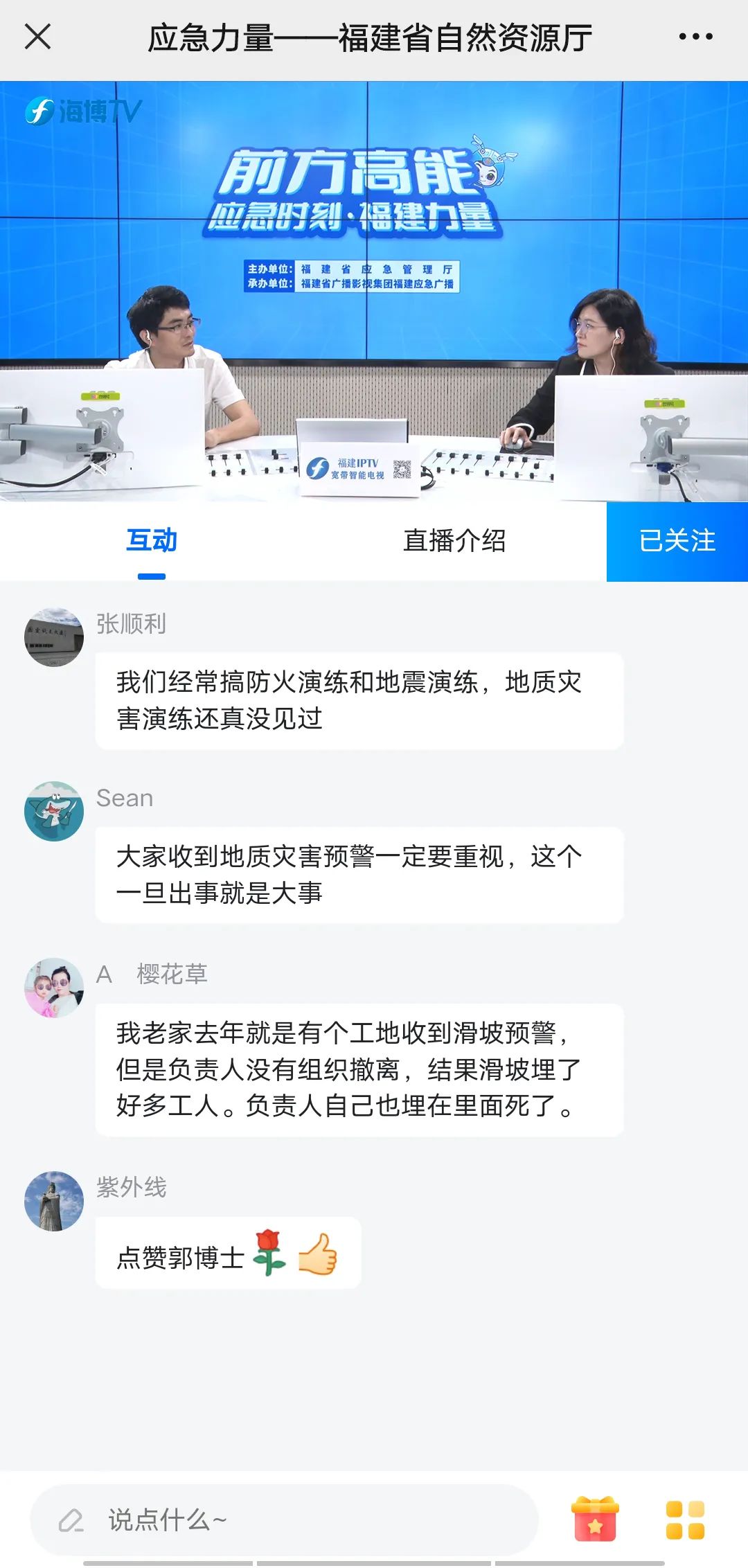
Task: Tap the 已关注 follow button
Action: [x=677, y=541]
